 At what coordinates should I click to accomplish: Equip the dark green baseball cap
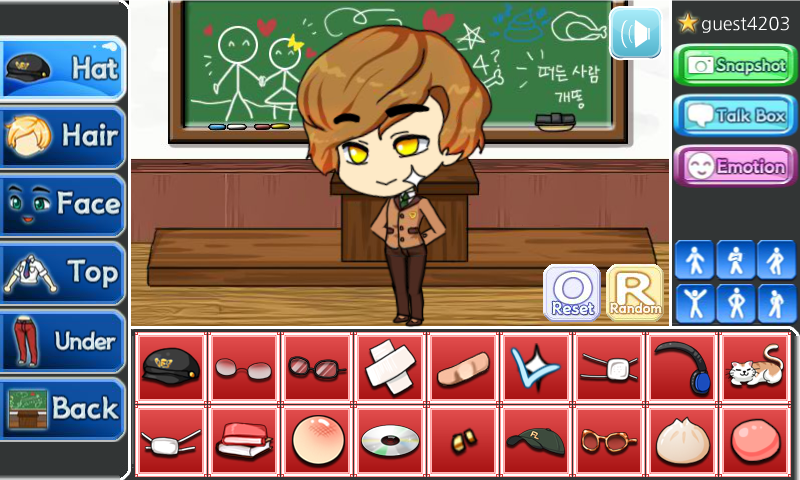pyautogui.click(x=536, y=439)
